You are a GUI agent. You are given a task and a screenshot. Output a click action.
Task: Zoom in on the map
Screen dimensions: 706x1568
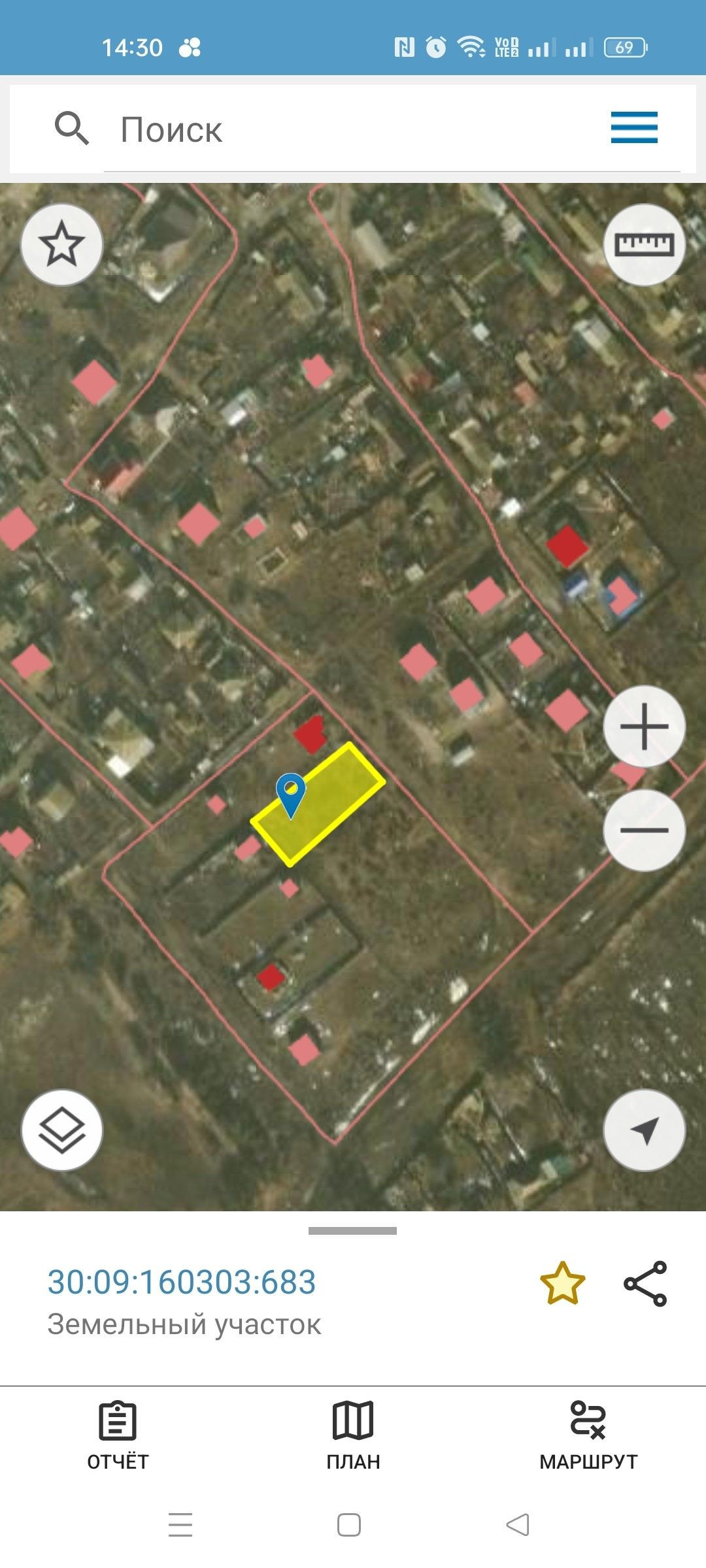[644, 726]
